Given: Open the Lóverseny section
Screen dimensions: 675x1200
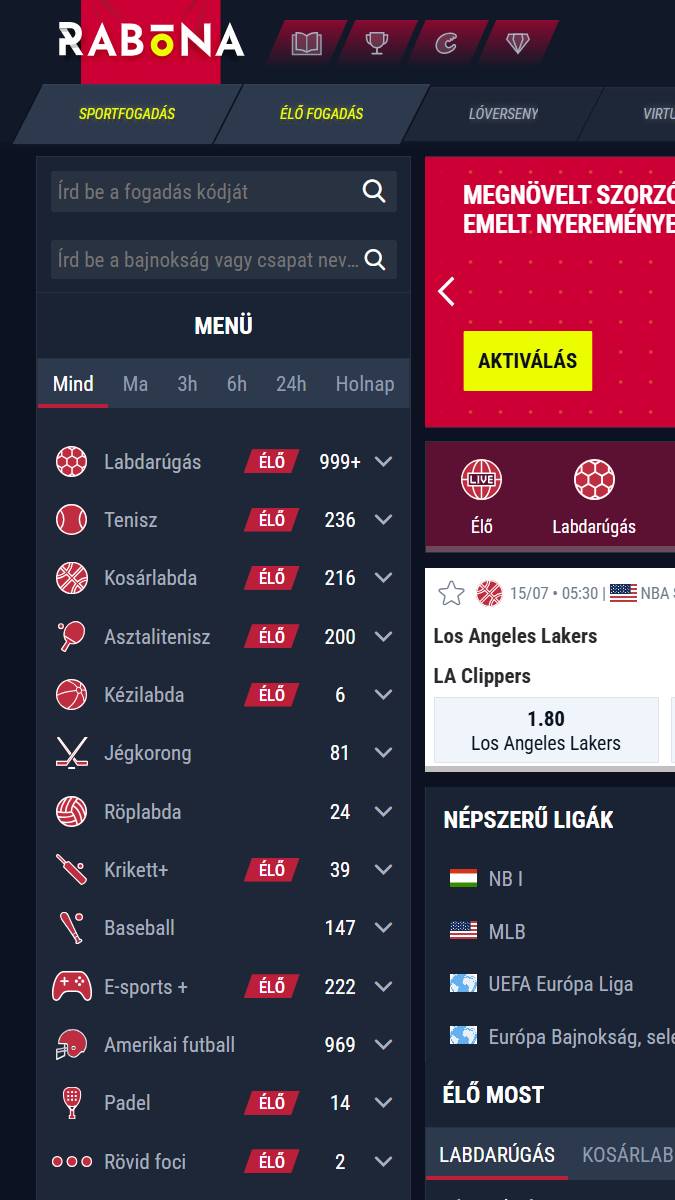Looking at the screenshot, I should [503, 114].
